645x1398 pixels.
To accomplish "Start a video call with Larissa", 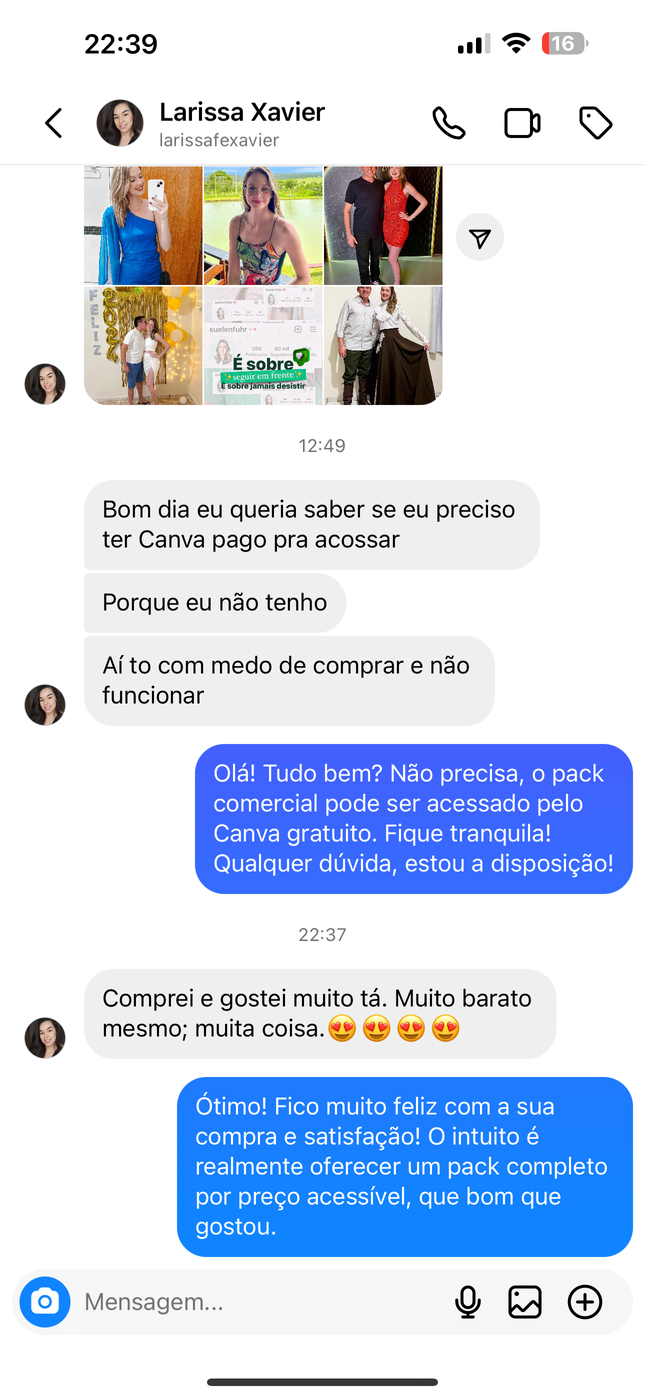I will [522, 123].
